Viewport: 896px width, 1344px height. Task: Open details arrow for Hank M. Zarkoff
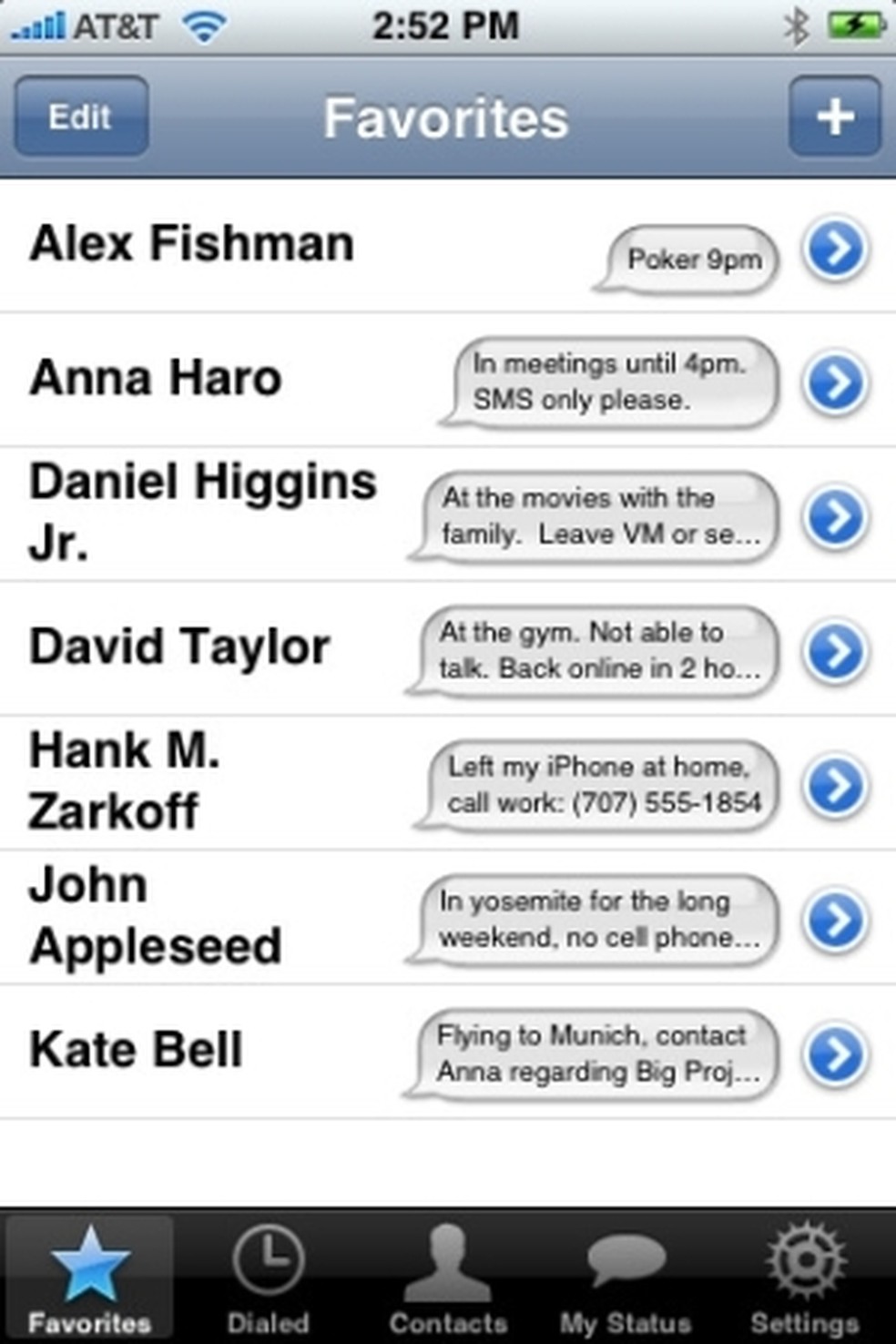pos(835,785)
